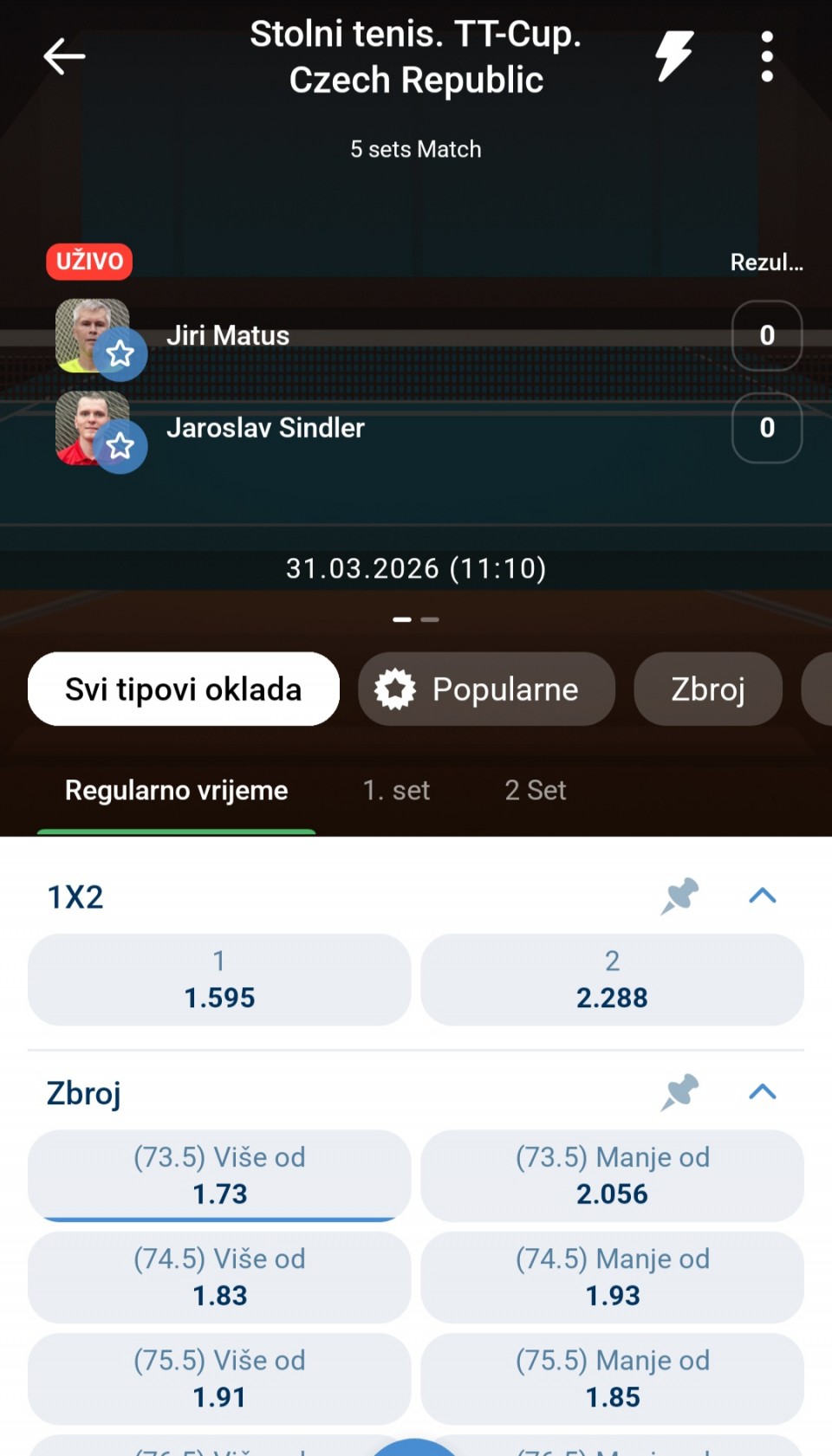Viewport: 832px width, 1456px height.
Task: Open the three-dot overflow menu
Action: pos(767,57)
